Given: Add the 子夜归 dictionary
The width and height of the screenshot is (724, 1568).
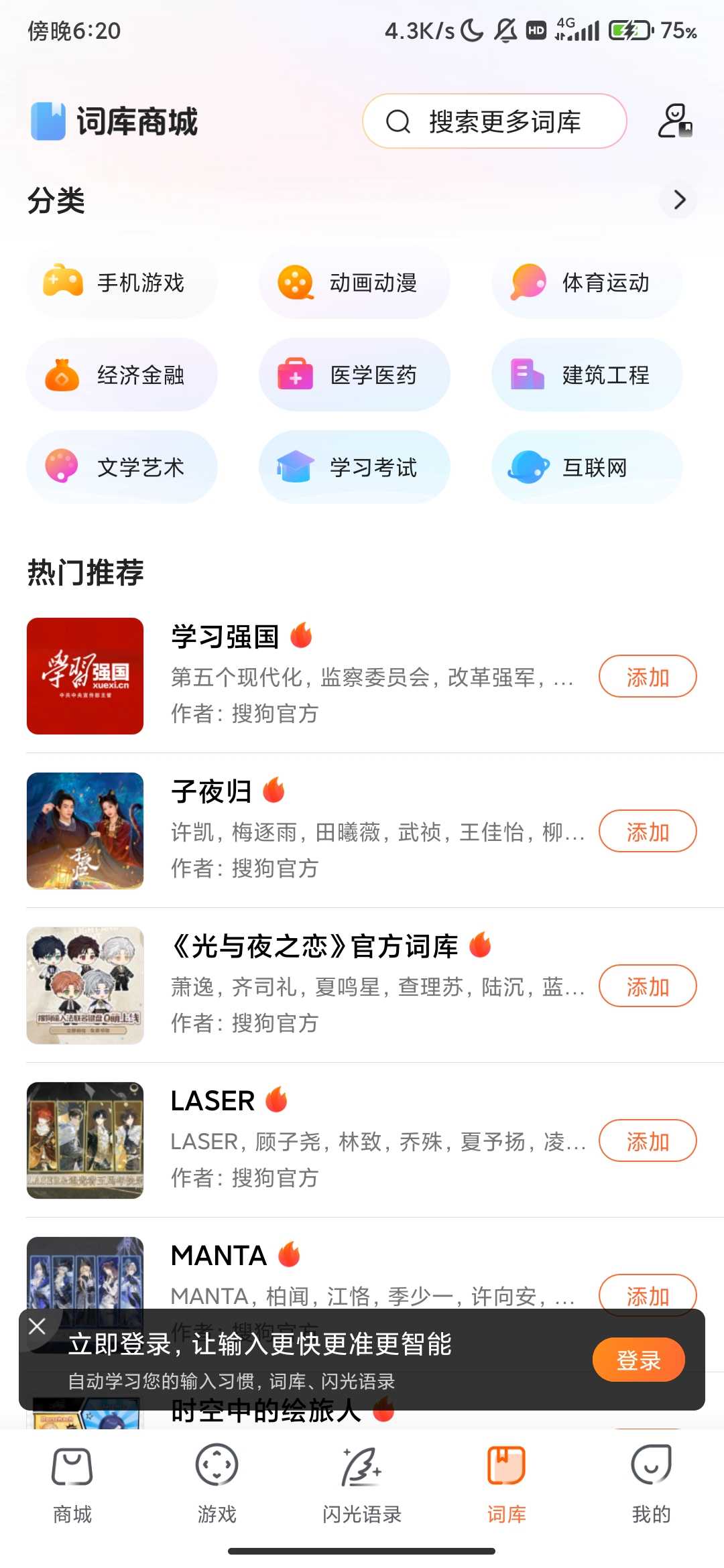Looking at the screenshot, I should pyautogui.click(x=647, y=832).
